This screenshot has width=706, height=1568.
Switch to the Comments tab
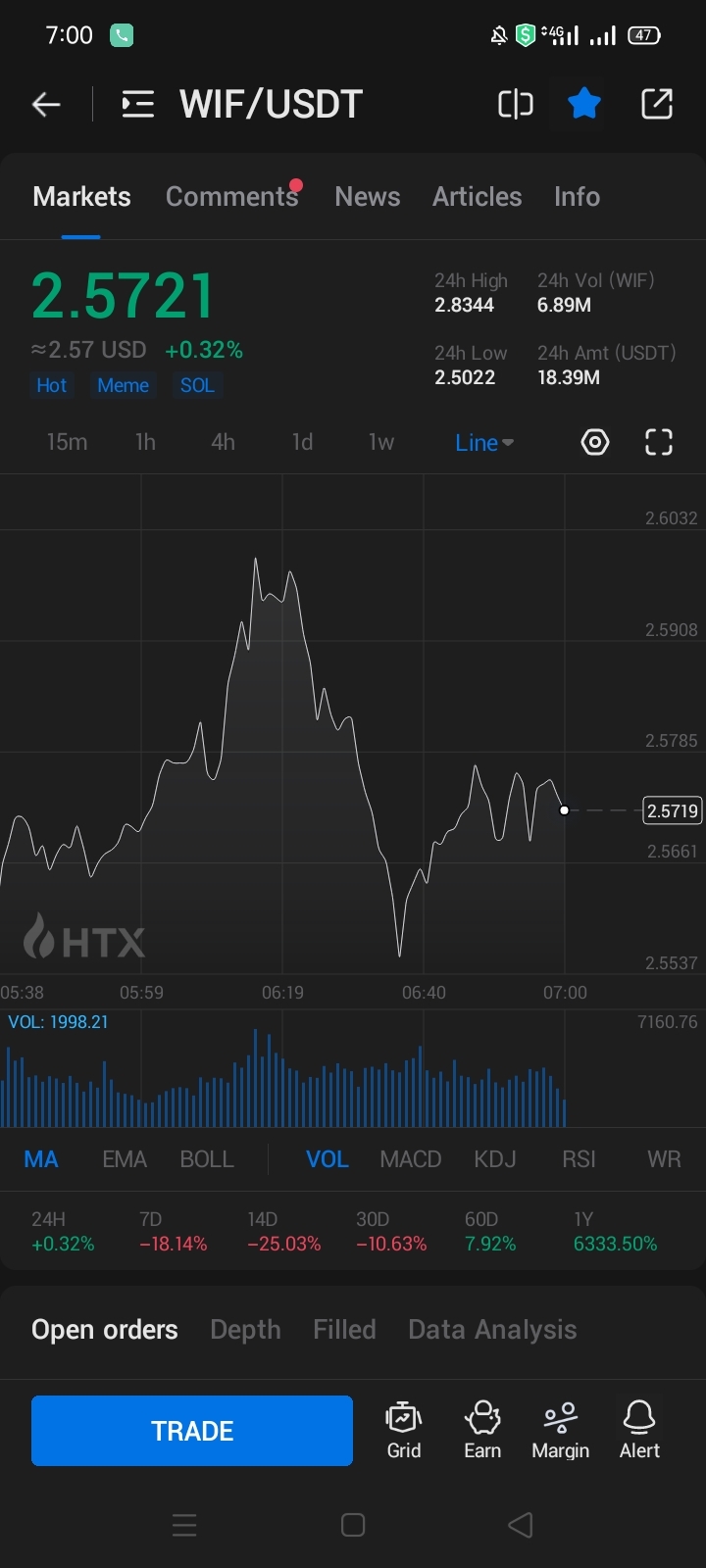232,196
